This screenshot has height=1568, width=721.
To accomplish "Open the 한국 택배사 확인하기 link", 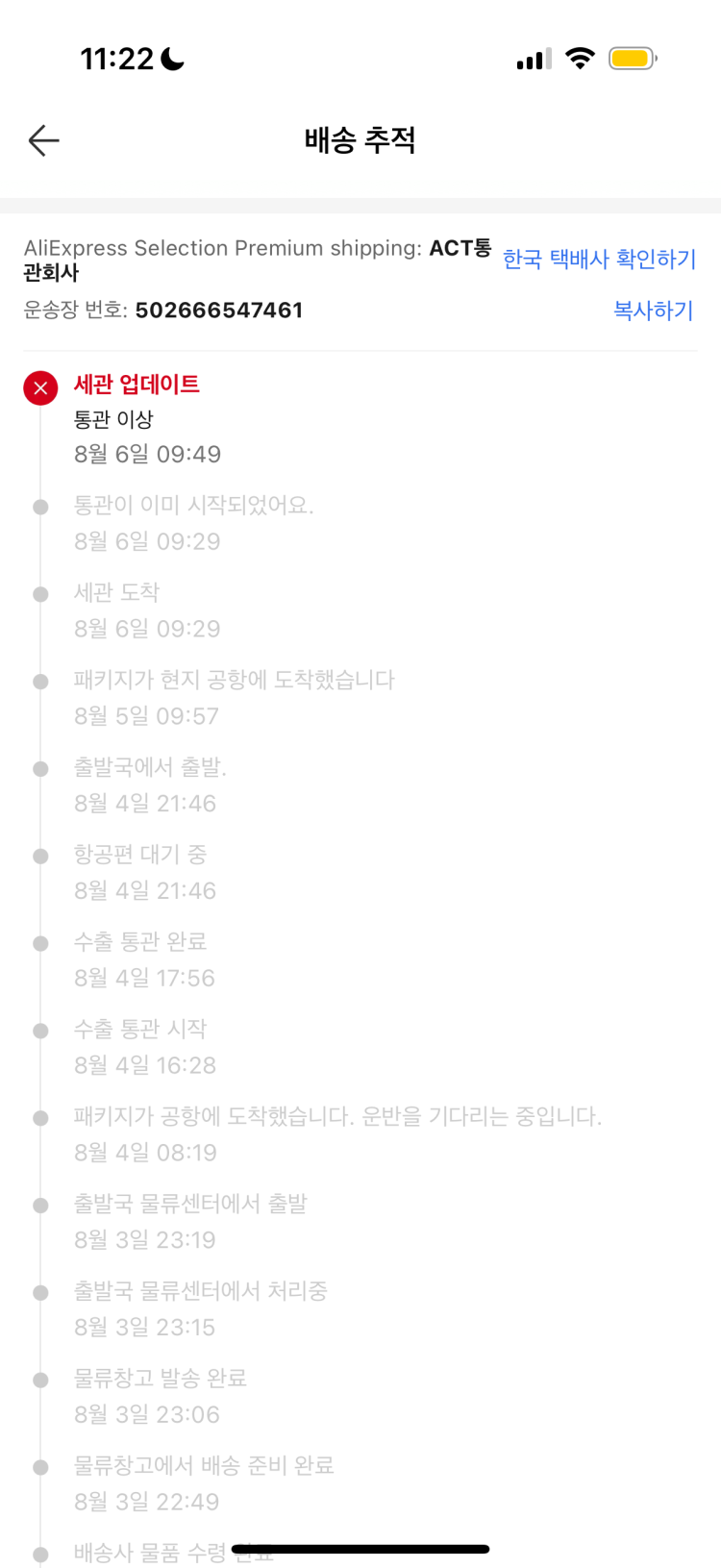I will (x=599, y=259).
